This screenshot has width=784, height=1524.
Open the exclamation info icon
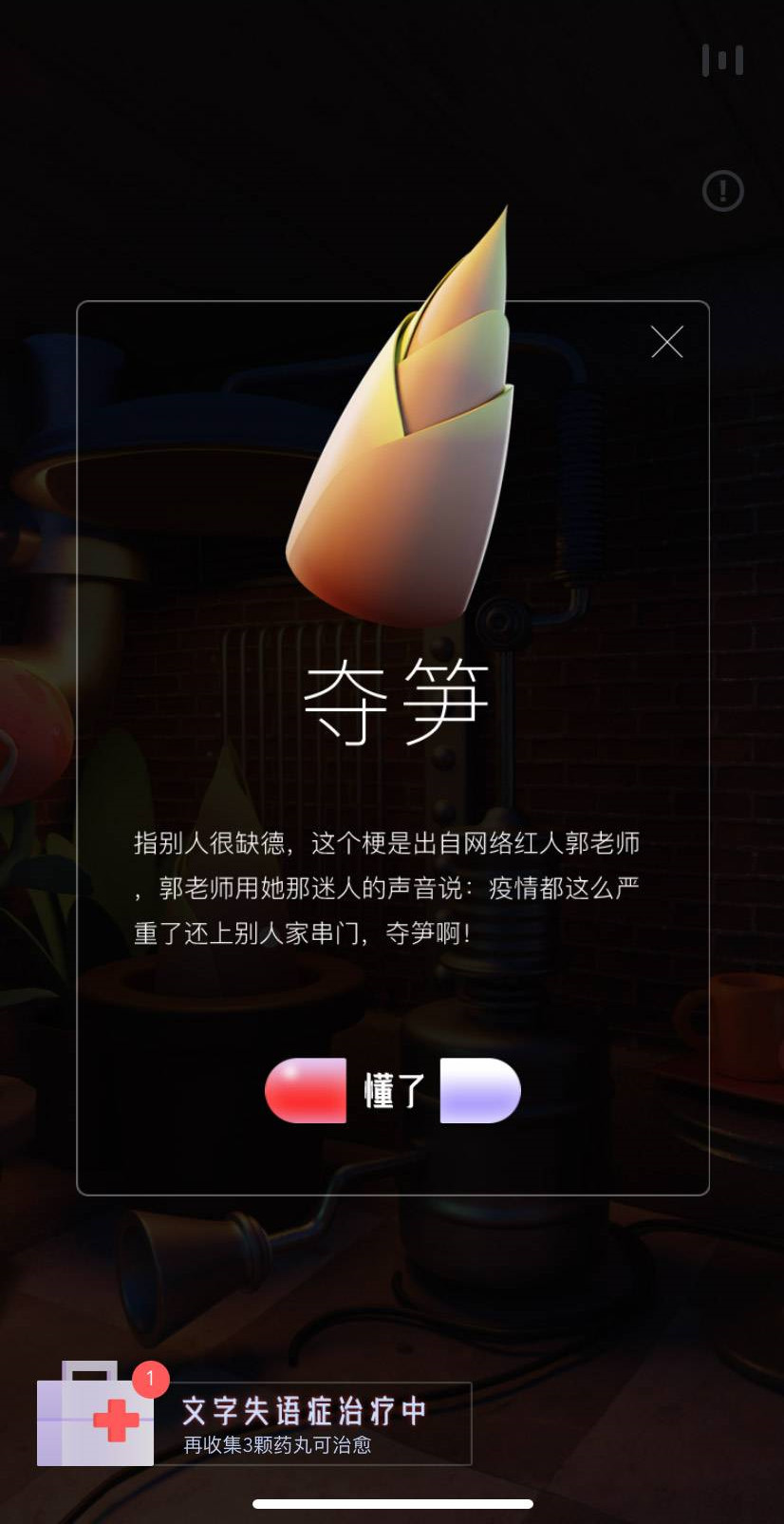722,191
